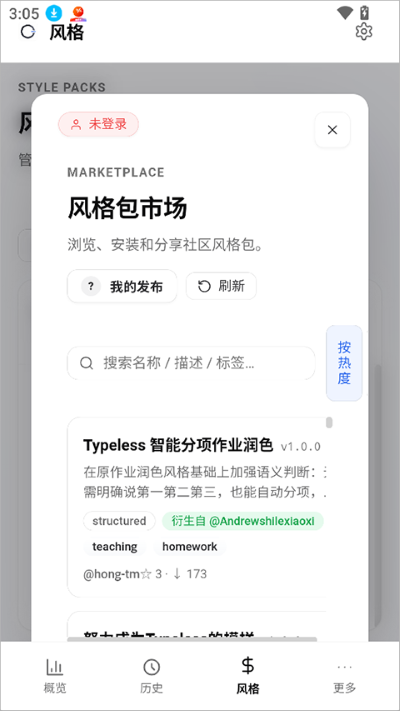Tap the 未登录 login status chip
This screenshot has height=711, width=400.
pyautogui.click(x=98, y=124)
